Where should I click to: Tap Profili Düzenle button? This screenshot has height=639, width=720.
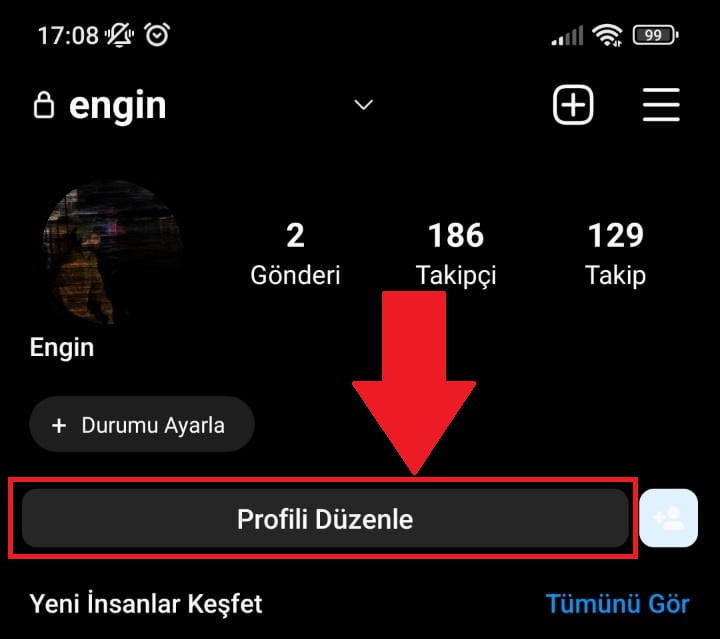[x=325, y=519]
